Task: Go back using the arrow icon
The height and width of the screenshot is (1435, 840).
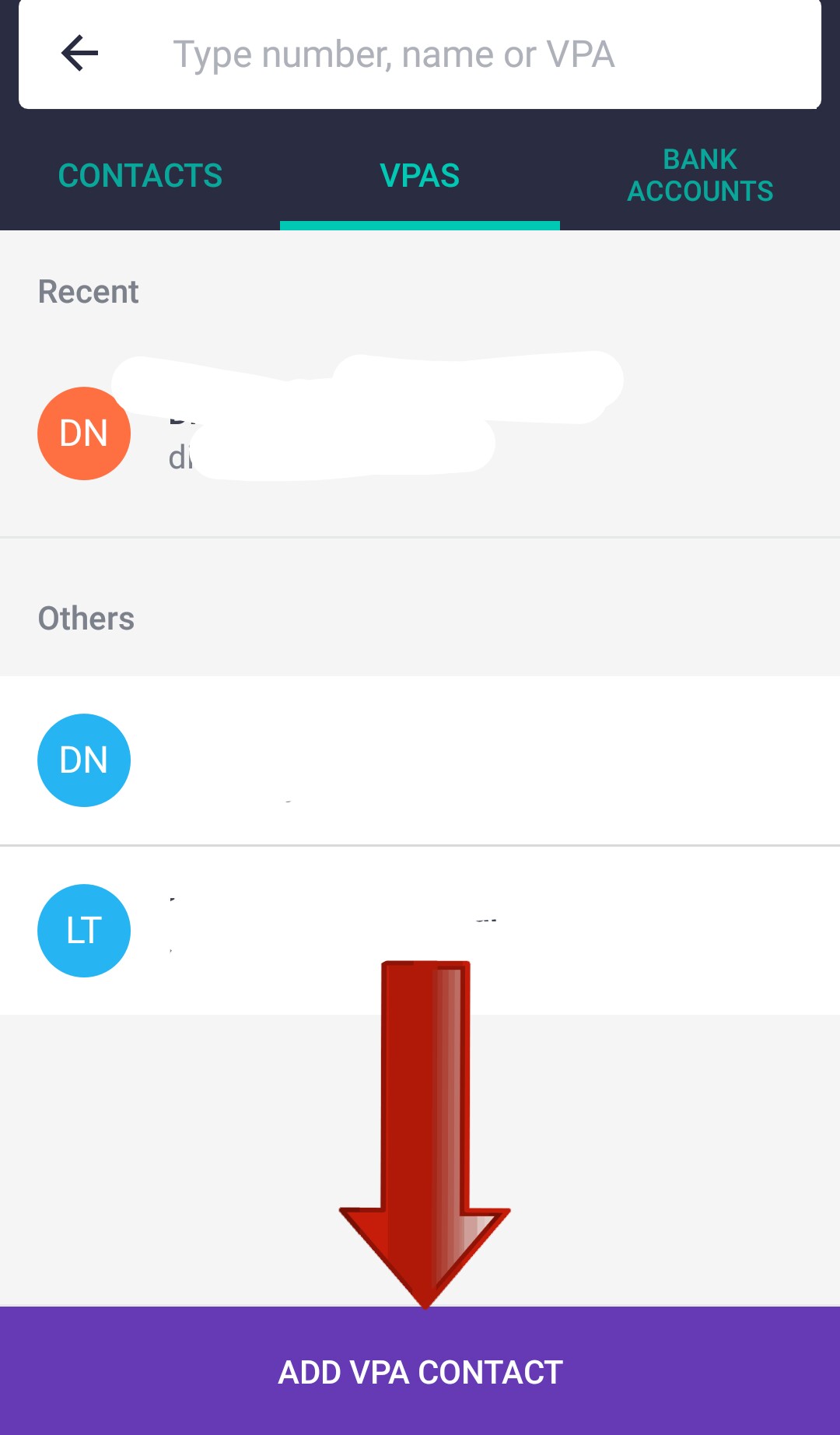Action: point(79,54)
